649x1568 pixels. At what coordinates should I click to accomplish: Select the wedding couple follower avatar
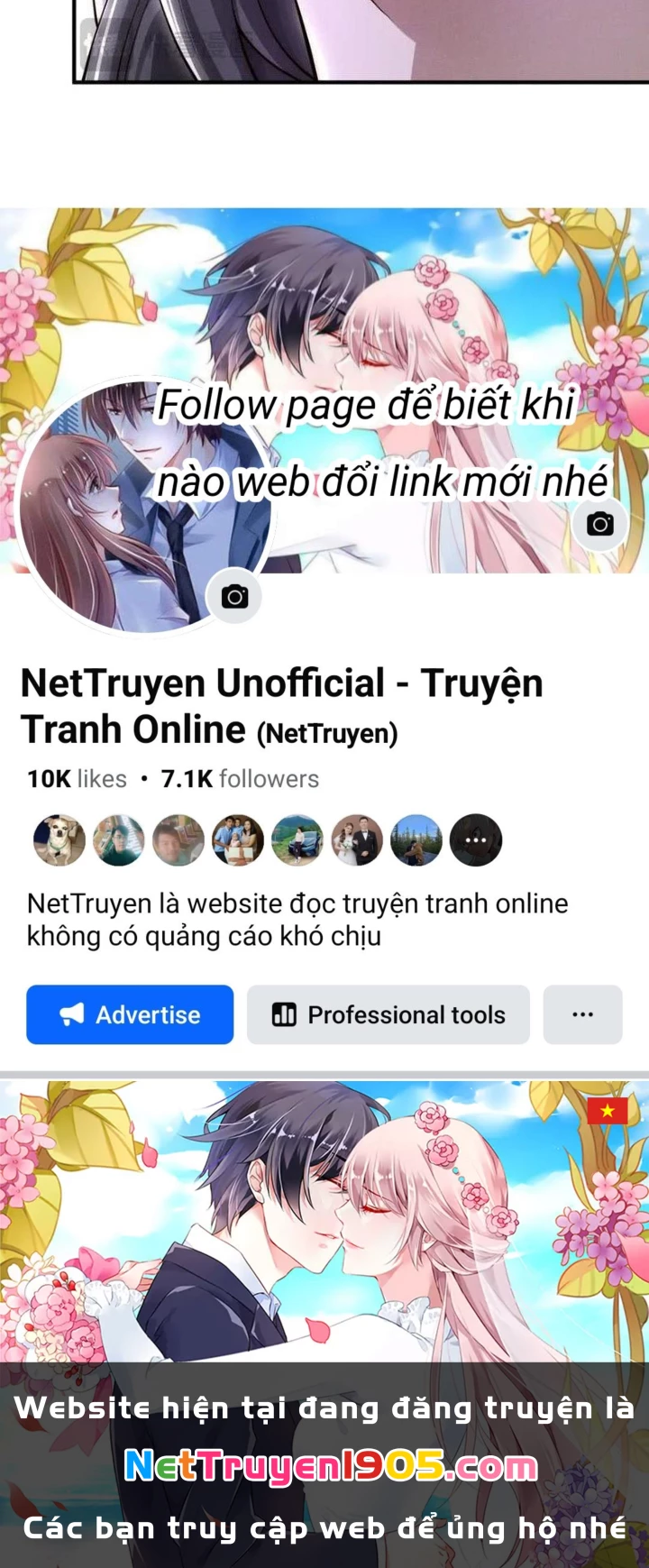tap(356, 839)
